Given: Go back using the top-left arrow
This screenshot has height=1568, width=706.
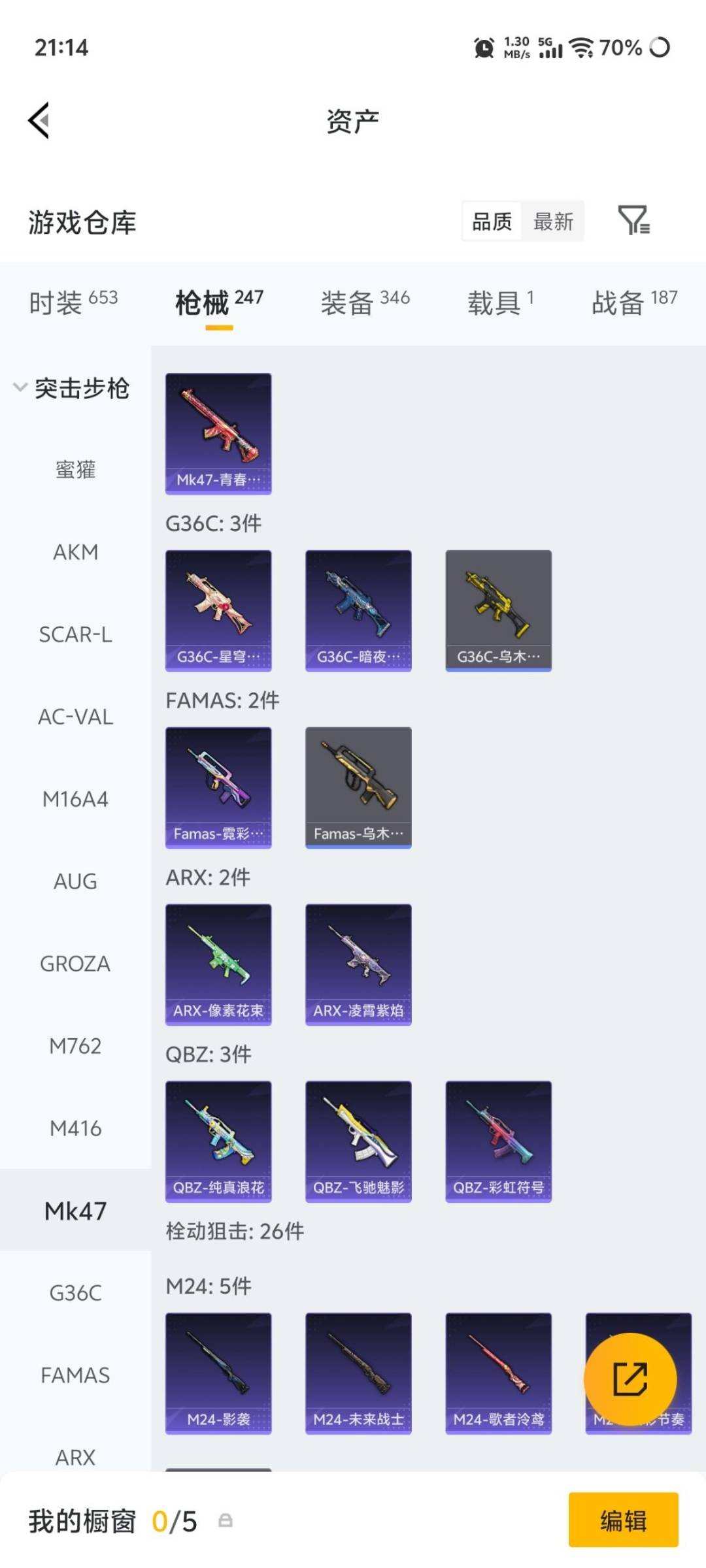Looking at the screenshot, I should coord(39,120).
